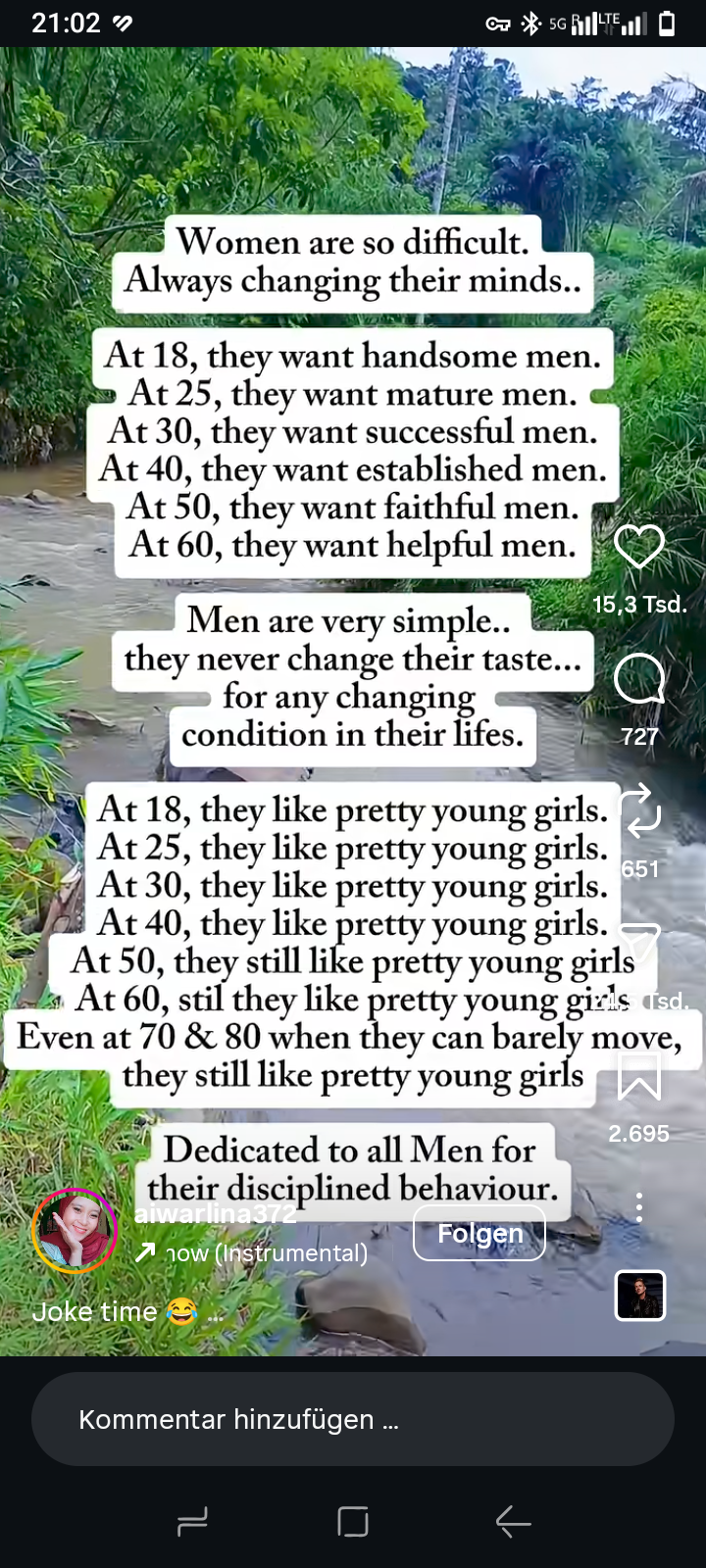Image resolution: width=706 pixels, height=1568 pixels.
Task: Follow aiwarlina372 by toggling Folgen
Action: pyautogui.click(x=479, y=1234)
